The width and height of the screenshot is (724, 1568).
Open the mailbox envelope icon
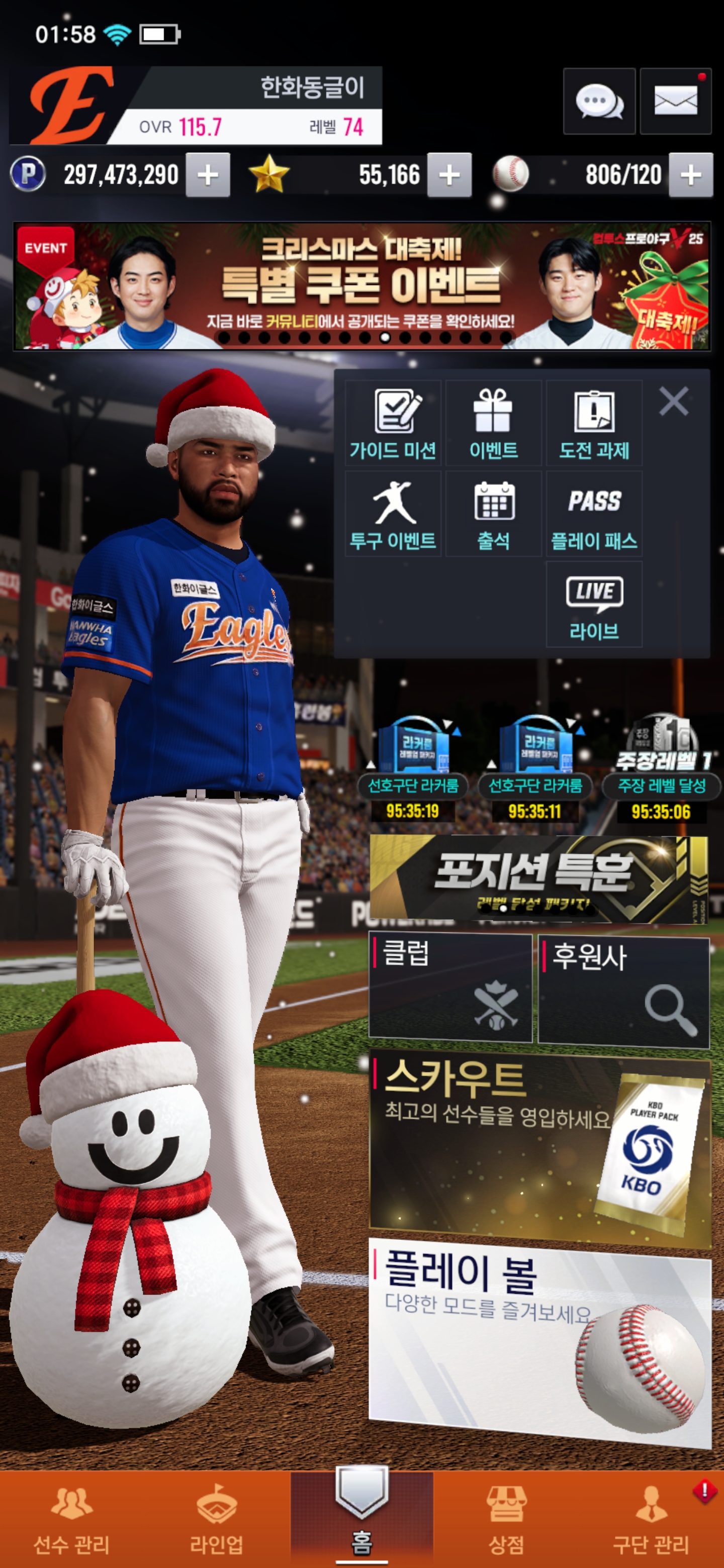675,101
